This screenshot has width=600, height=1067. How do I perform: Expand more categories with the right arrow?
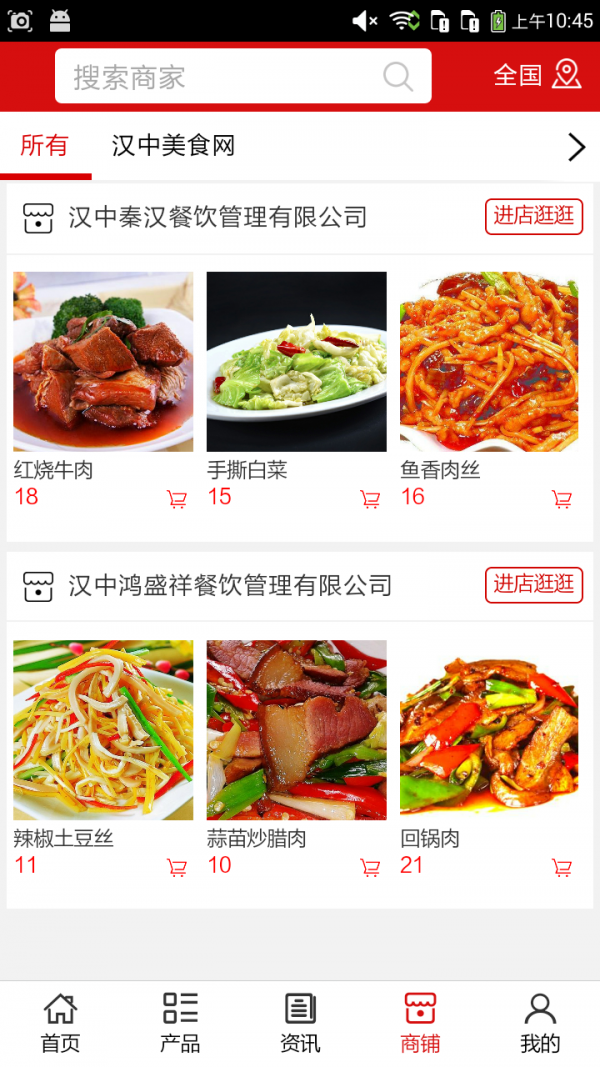(576, 147)
